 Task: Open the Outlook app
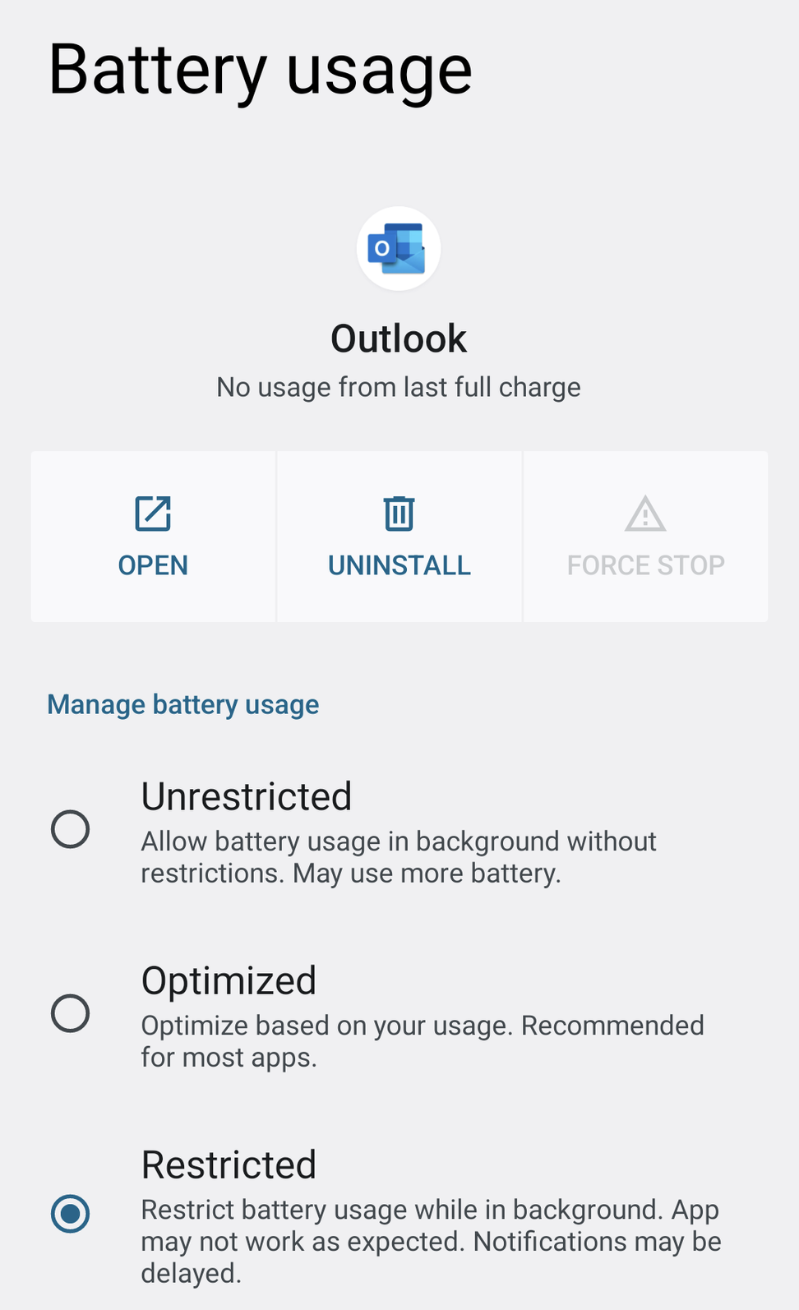(x=153, y=537)
